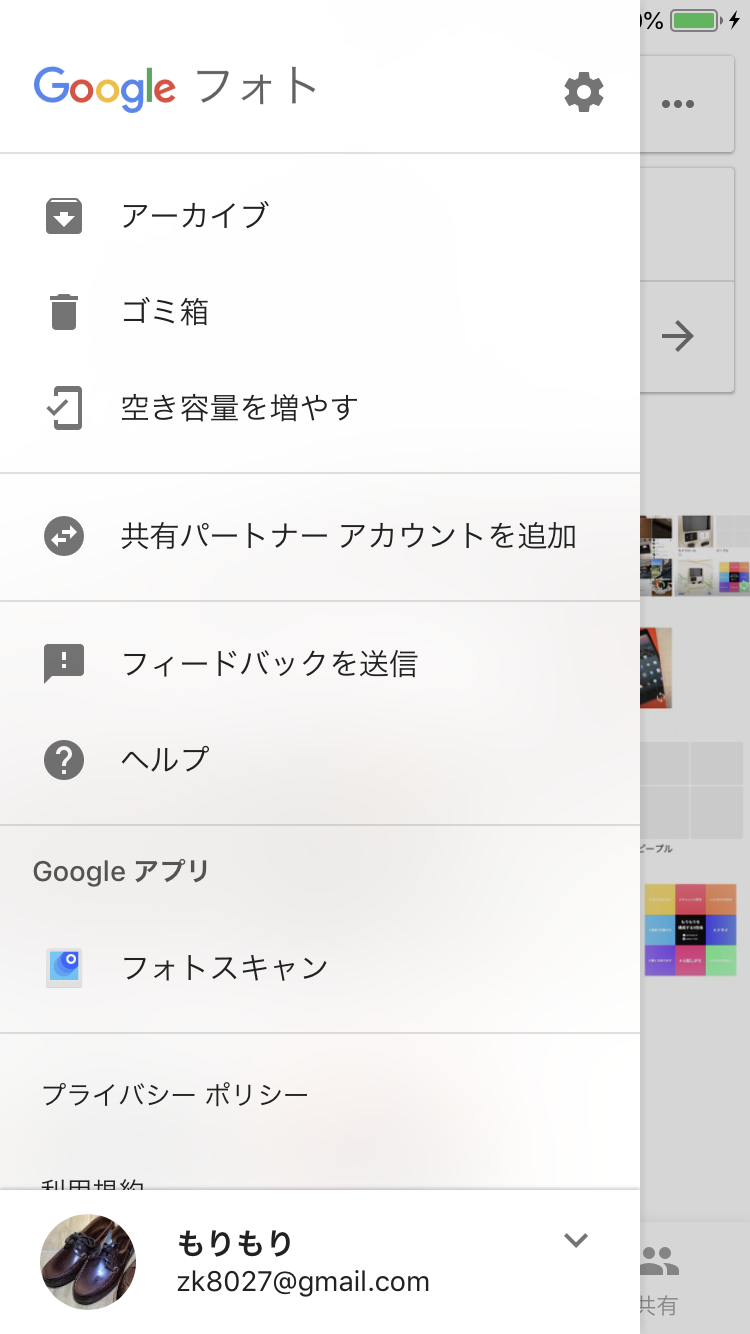Open プライバシー ポリシー link
750x1334 pixels.
[x=175, y=1095]
